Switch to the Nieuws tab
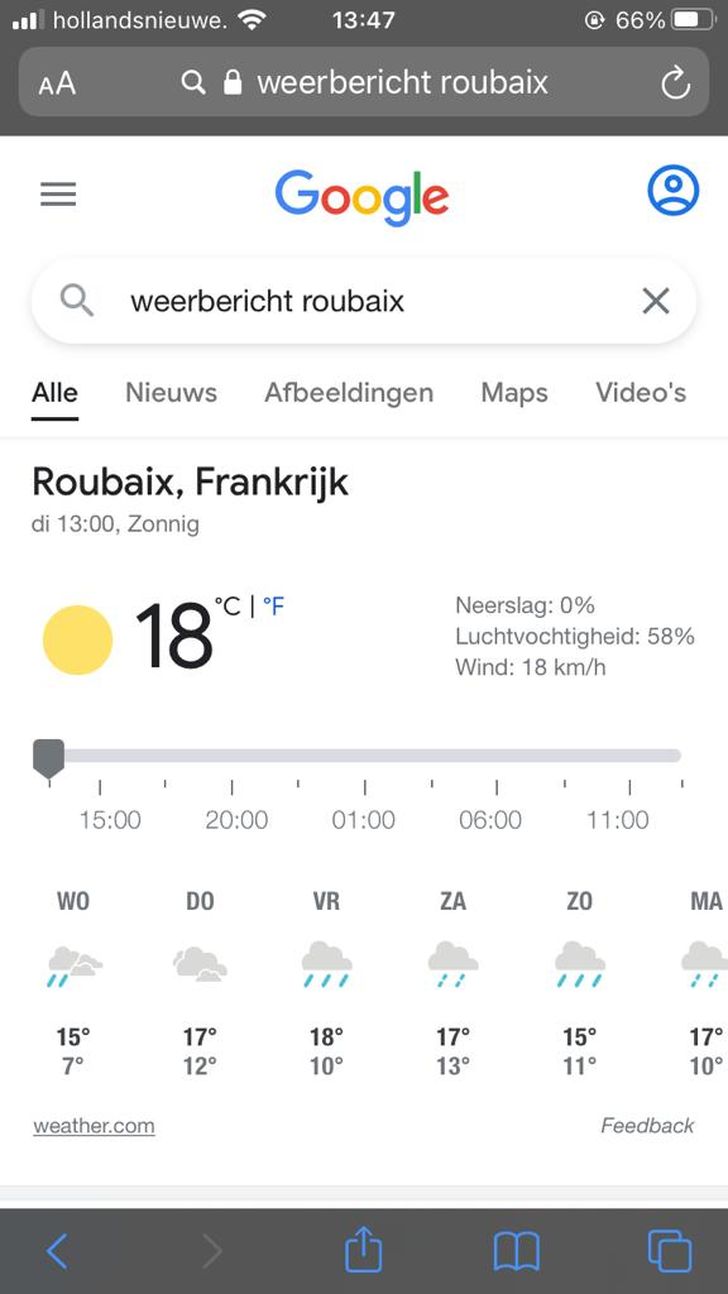The image size is (728, 1294). click(171, 392)
